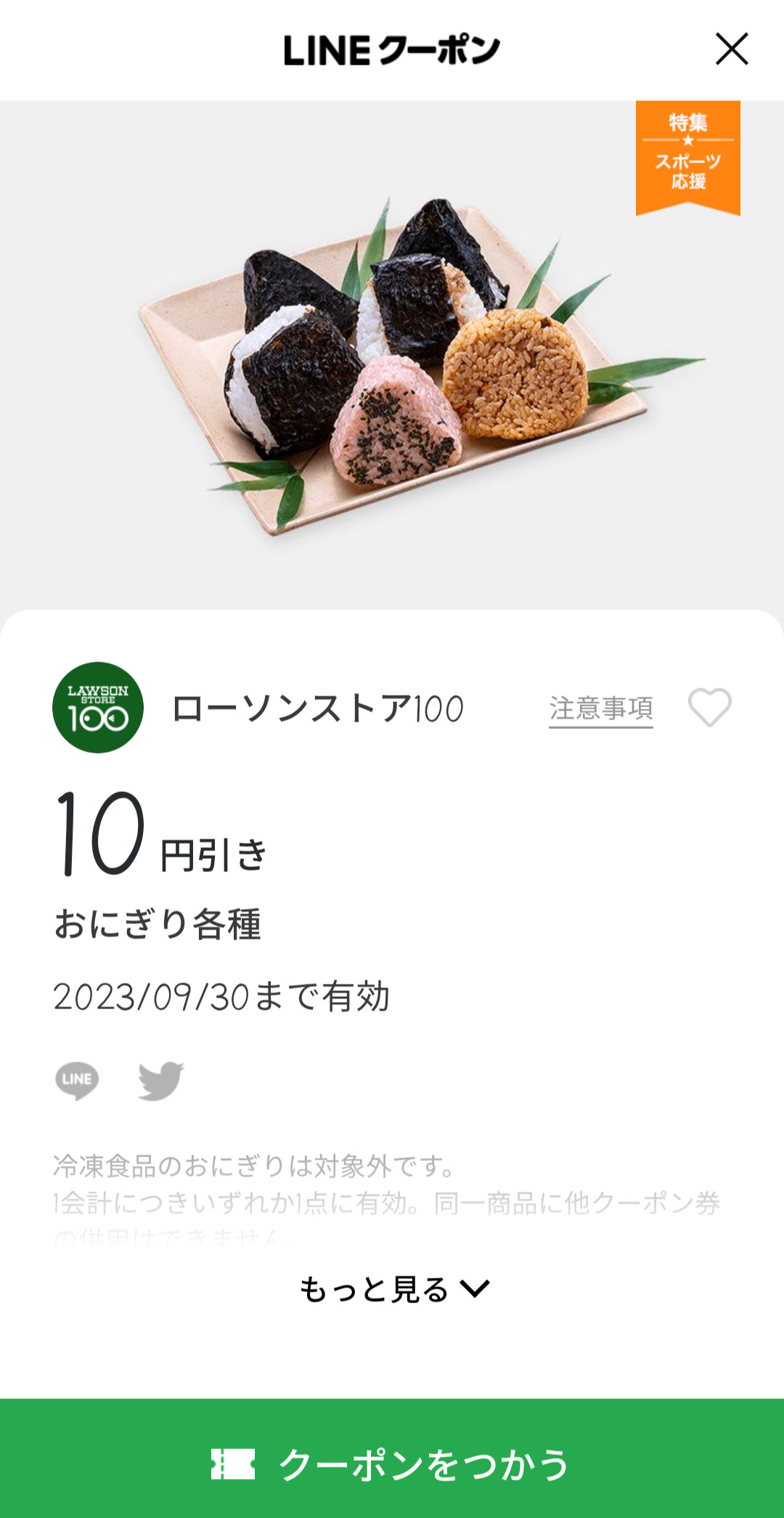Open the 特集 スポーツ応援 banner
The image size is (784, 1518).
pos(687,155)
